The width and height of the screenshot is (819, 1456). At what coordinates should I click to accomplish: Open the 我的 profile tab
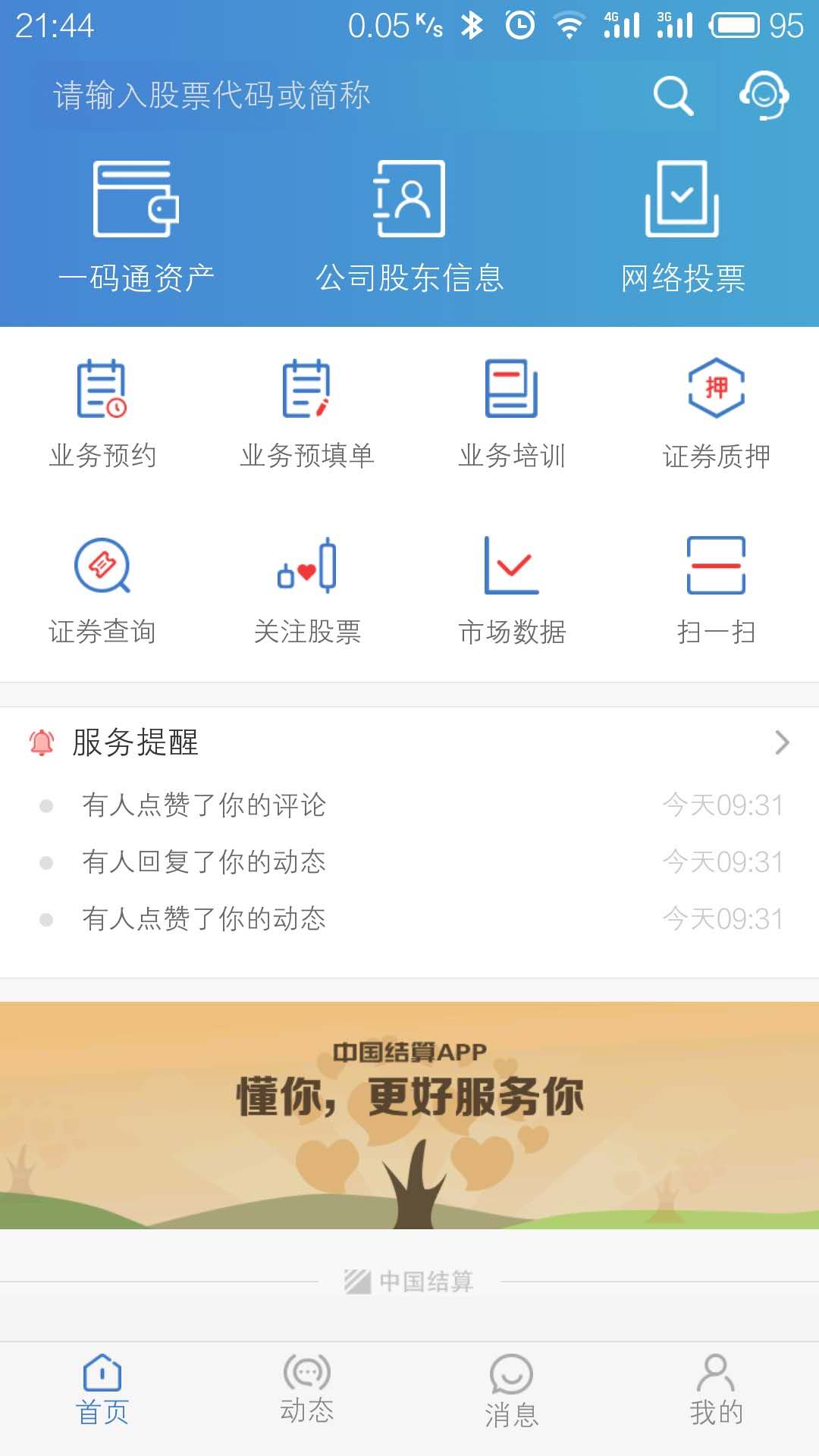pos(716,1395)
